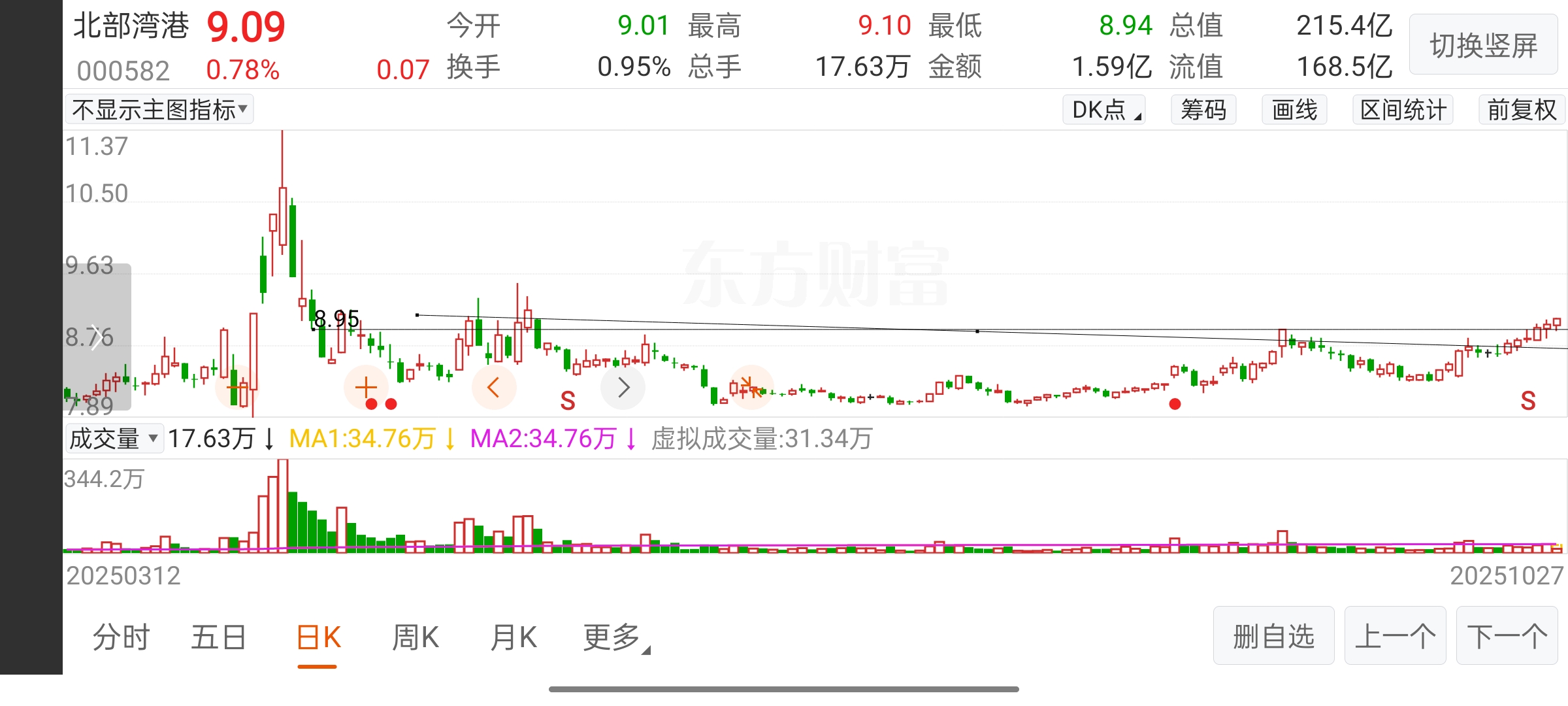Go to the next stock with 下一个
The width and height of the screenshot is (1568, 706).
(1507, 635)
